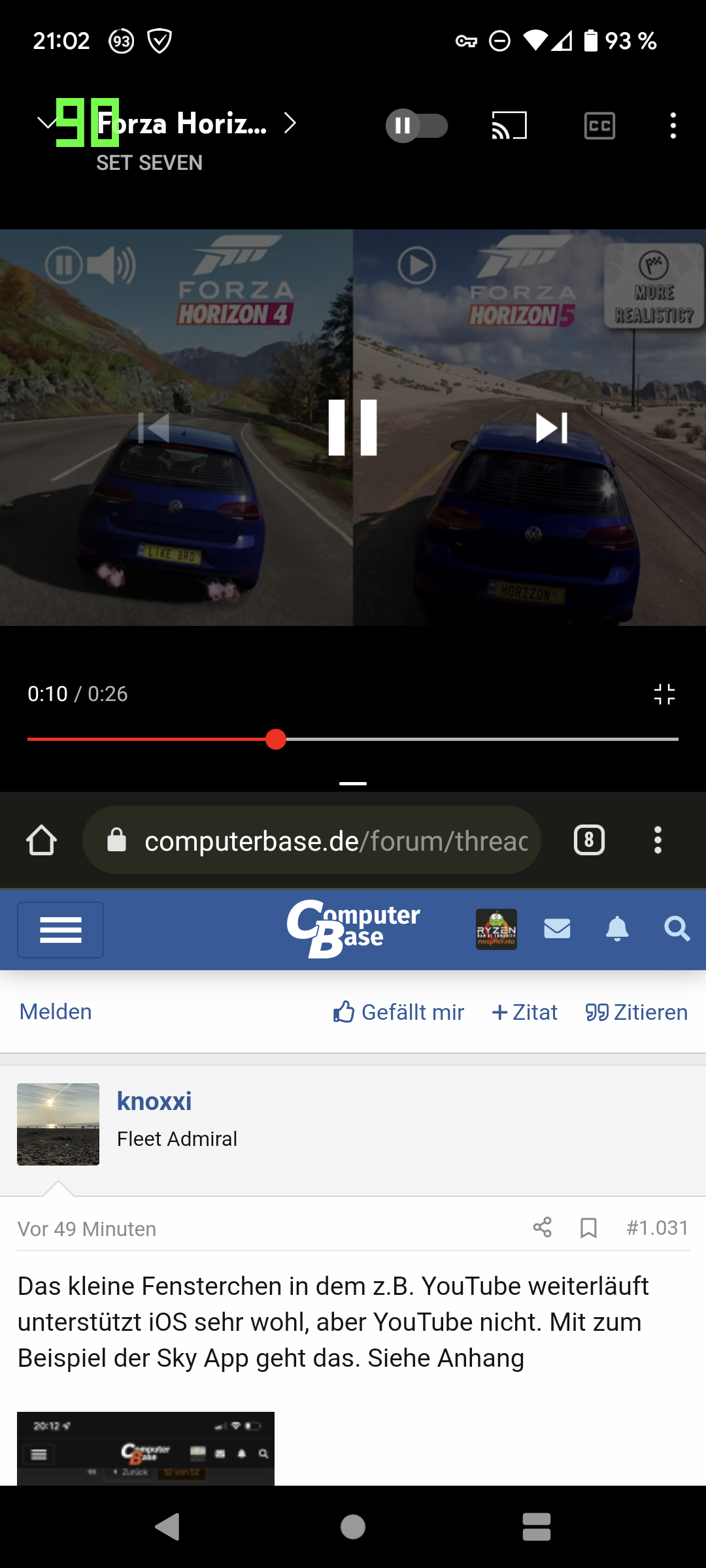Screen dimensions: 706x1568
Task: Pause the YouTube video
Action: point(352,428)
